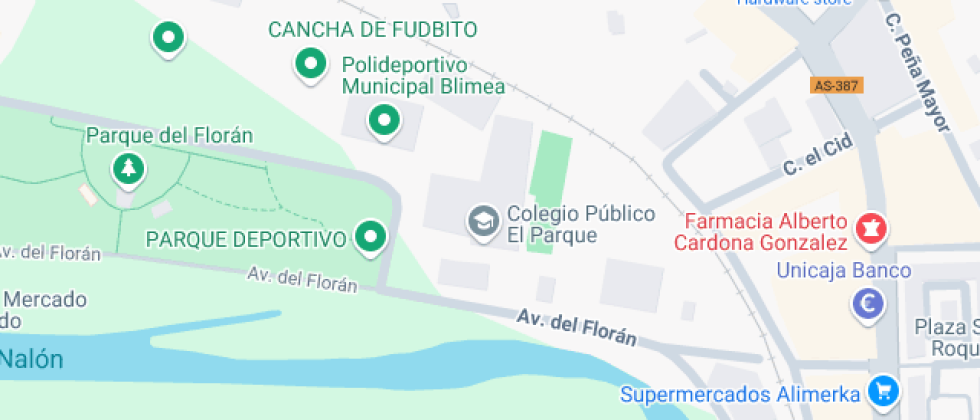
Task: Open the Parque del Florán marker
Action: click(128, 169)
